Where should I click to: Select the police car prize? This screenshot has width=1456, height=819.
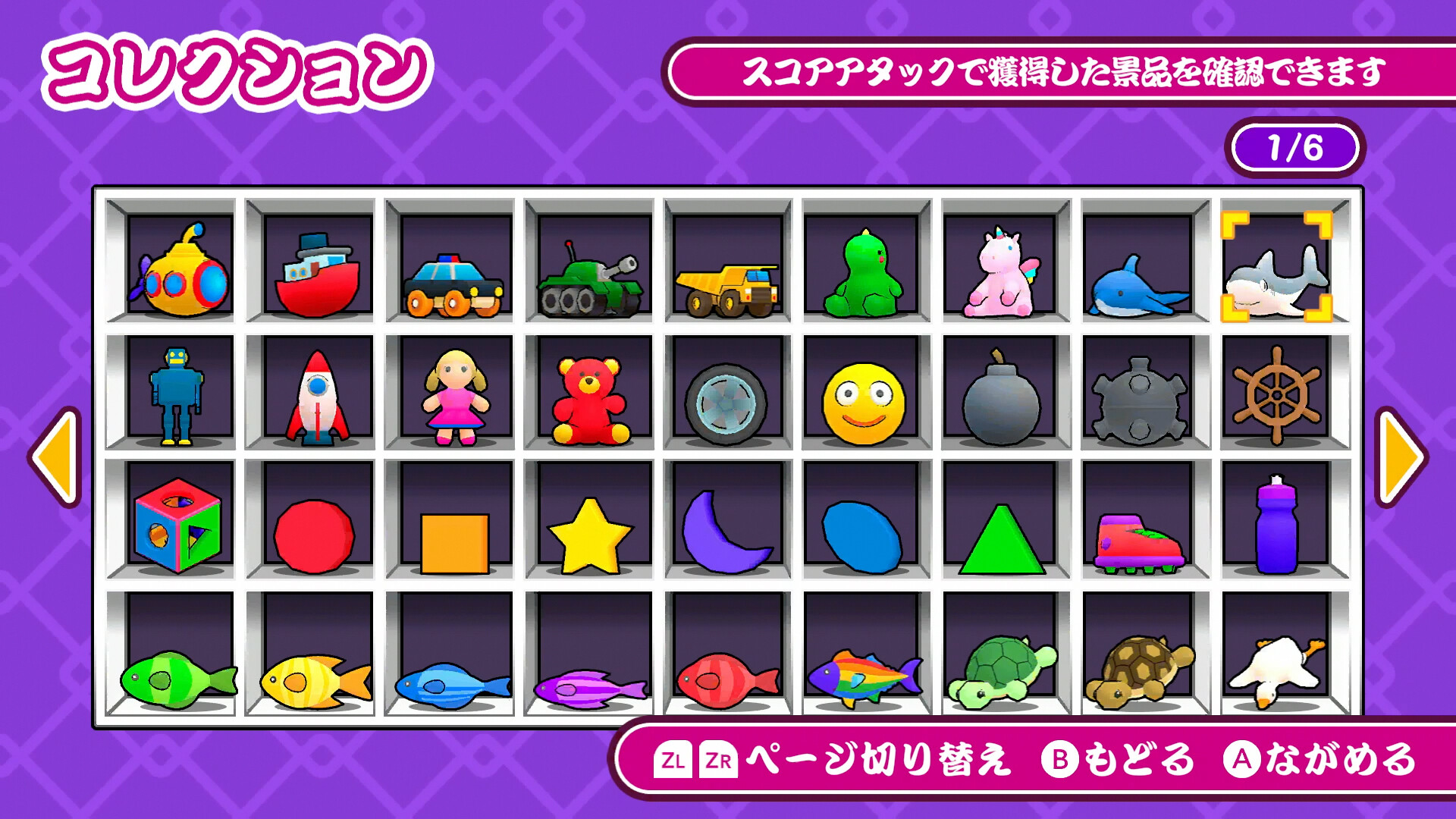[453, 284]
